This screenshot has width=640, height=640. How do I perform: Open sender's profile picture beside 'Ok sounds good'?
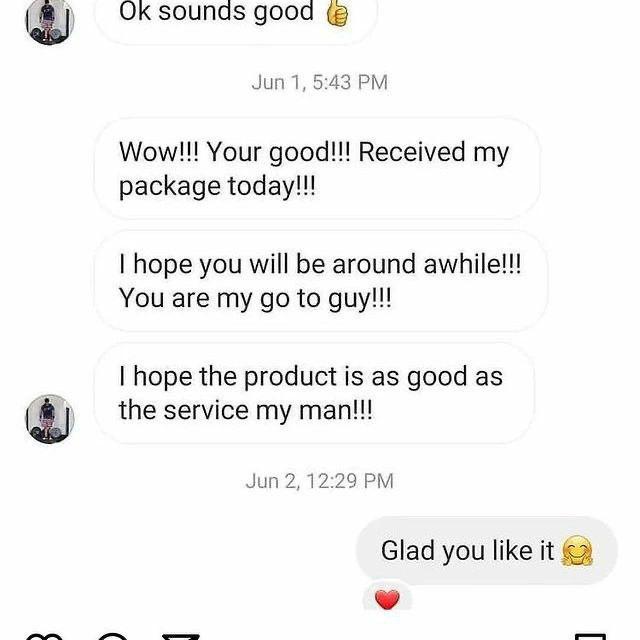click(49, 21)
